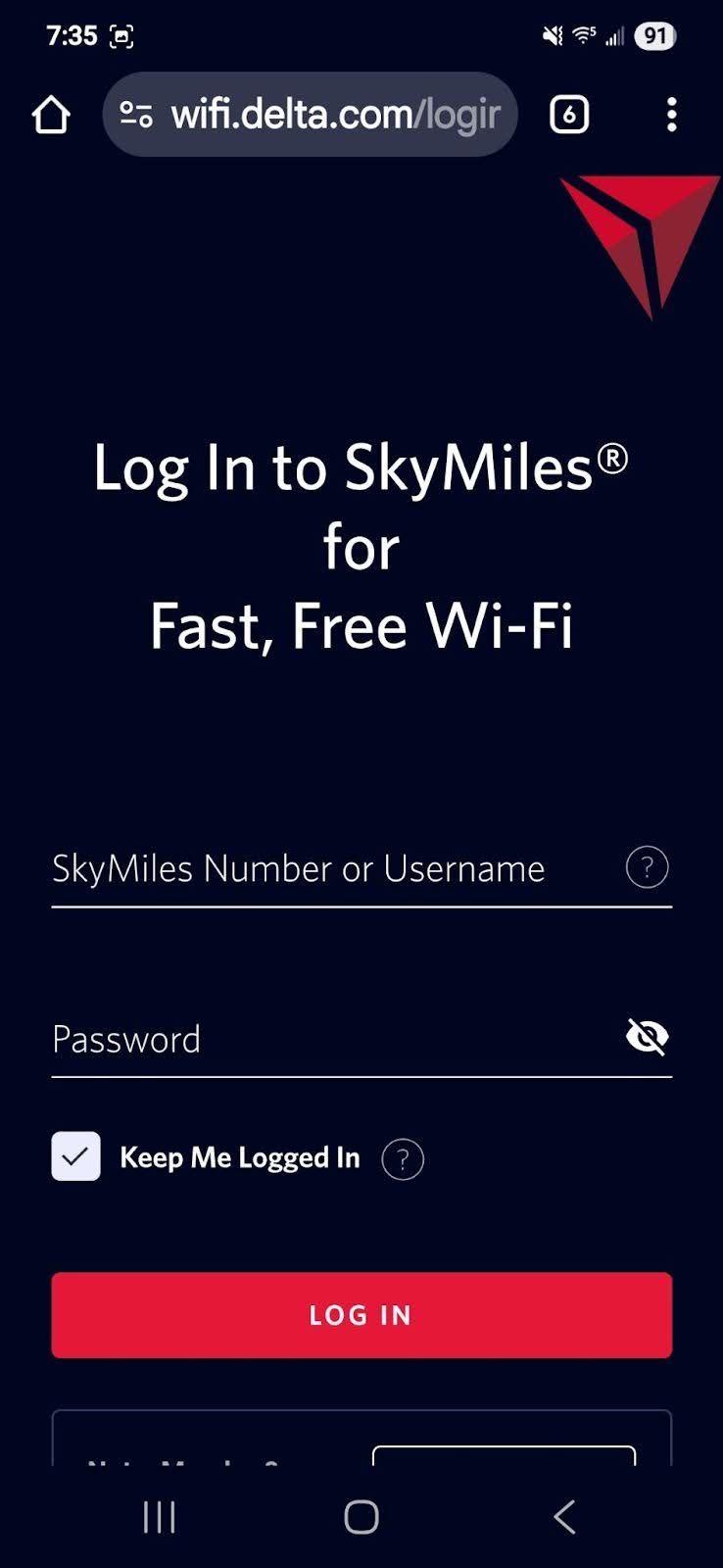Open the browser overflow menu
The image size is (723, 1568).
pos(671,116)
